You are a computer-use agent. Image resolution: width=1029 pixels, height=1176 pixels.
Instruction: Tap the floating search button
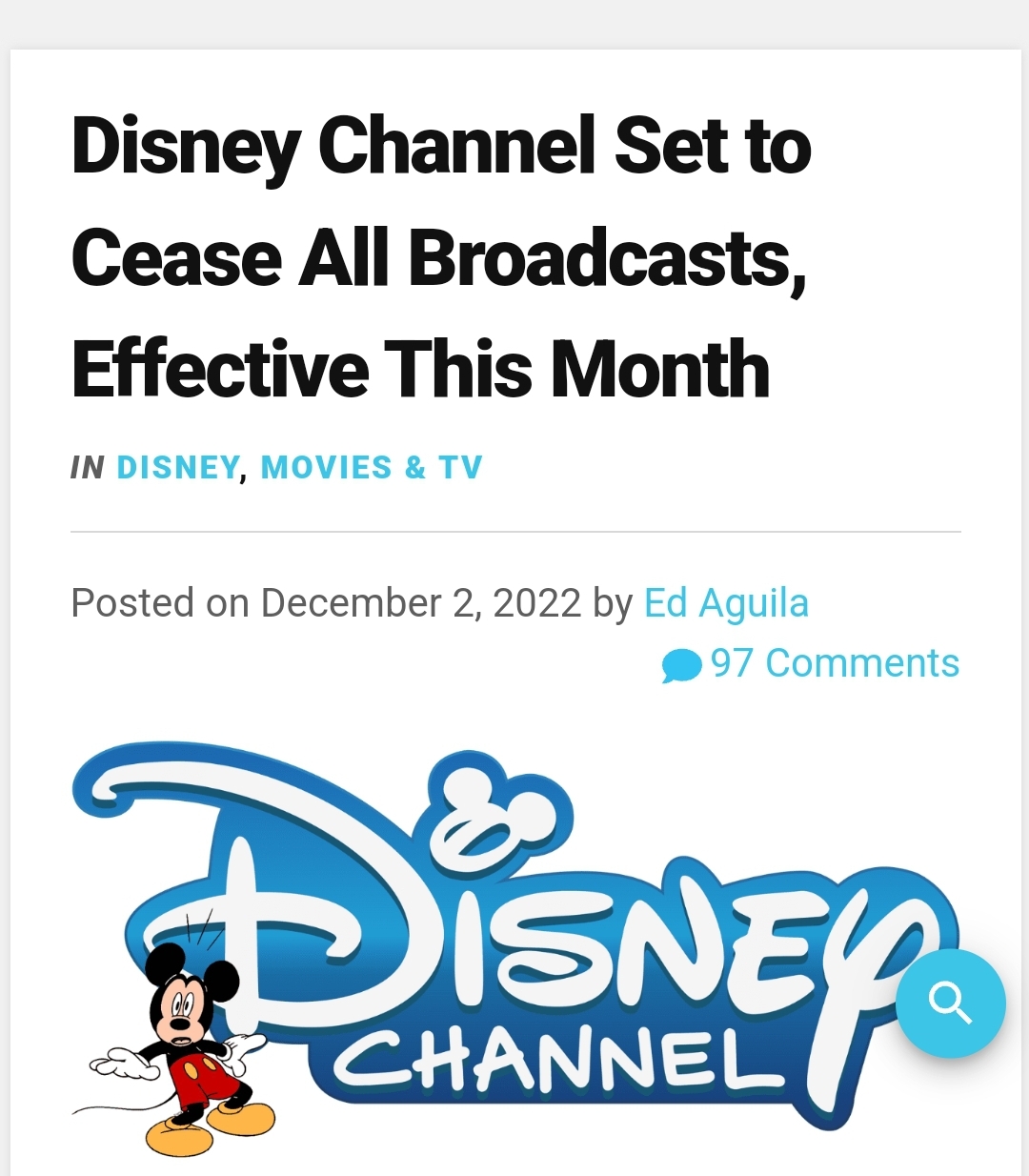(950, 1004)
